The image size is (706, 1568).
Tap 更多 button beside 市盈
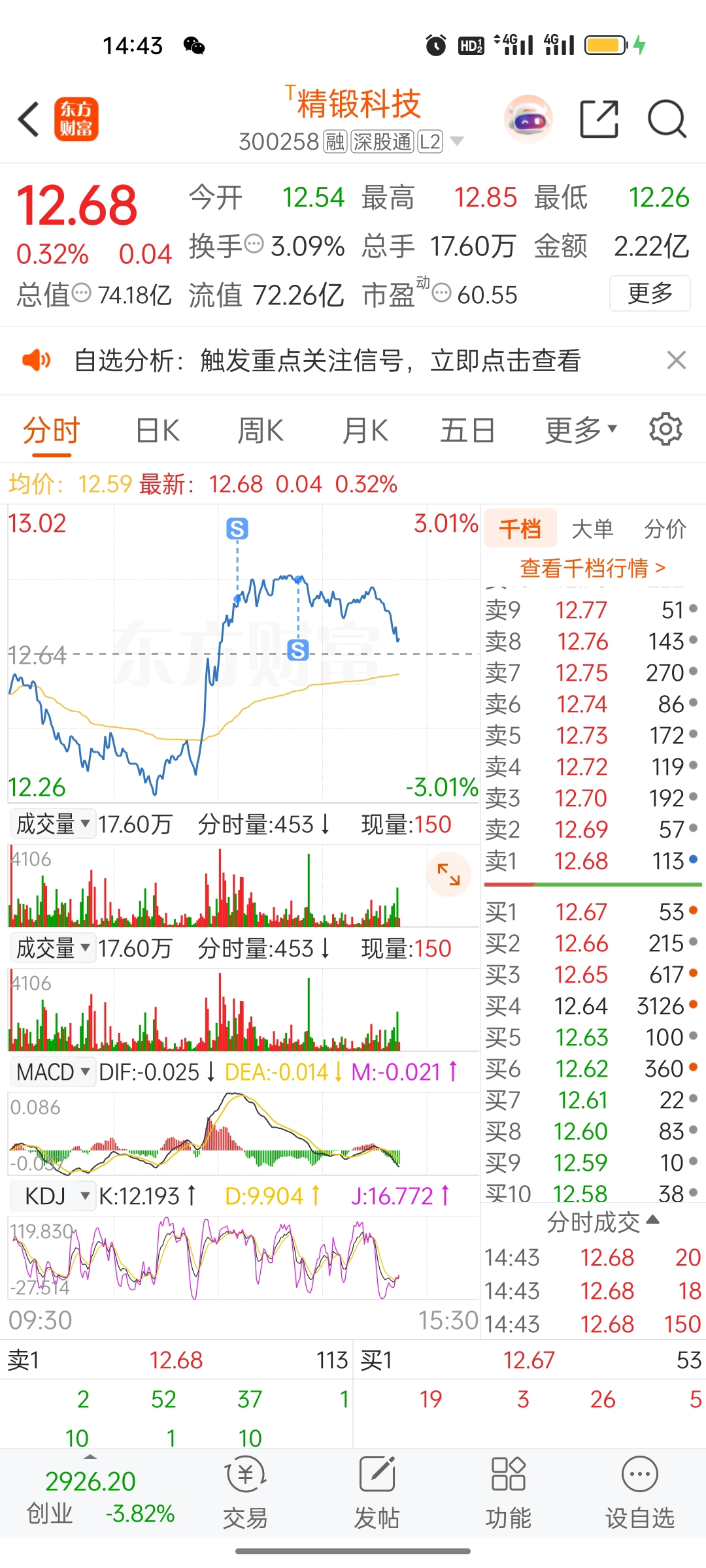pyautogui.click(x=650, y=293)
